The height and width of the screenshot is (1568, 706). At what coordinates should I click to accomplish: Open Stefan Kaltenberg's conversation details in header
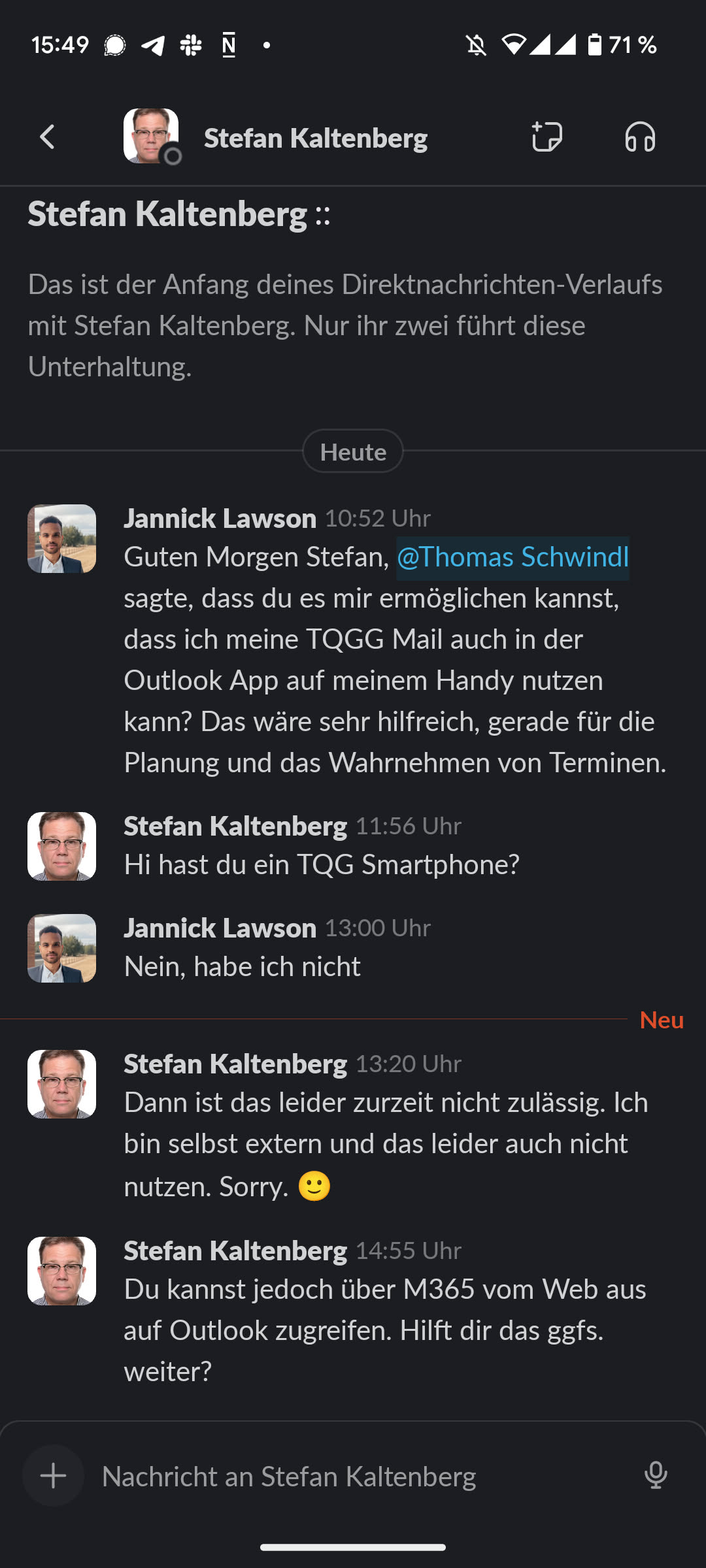(315, 138)
